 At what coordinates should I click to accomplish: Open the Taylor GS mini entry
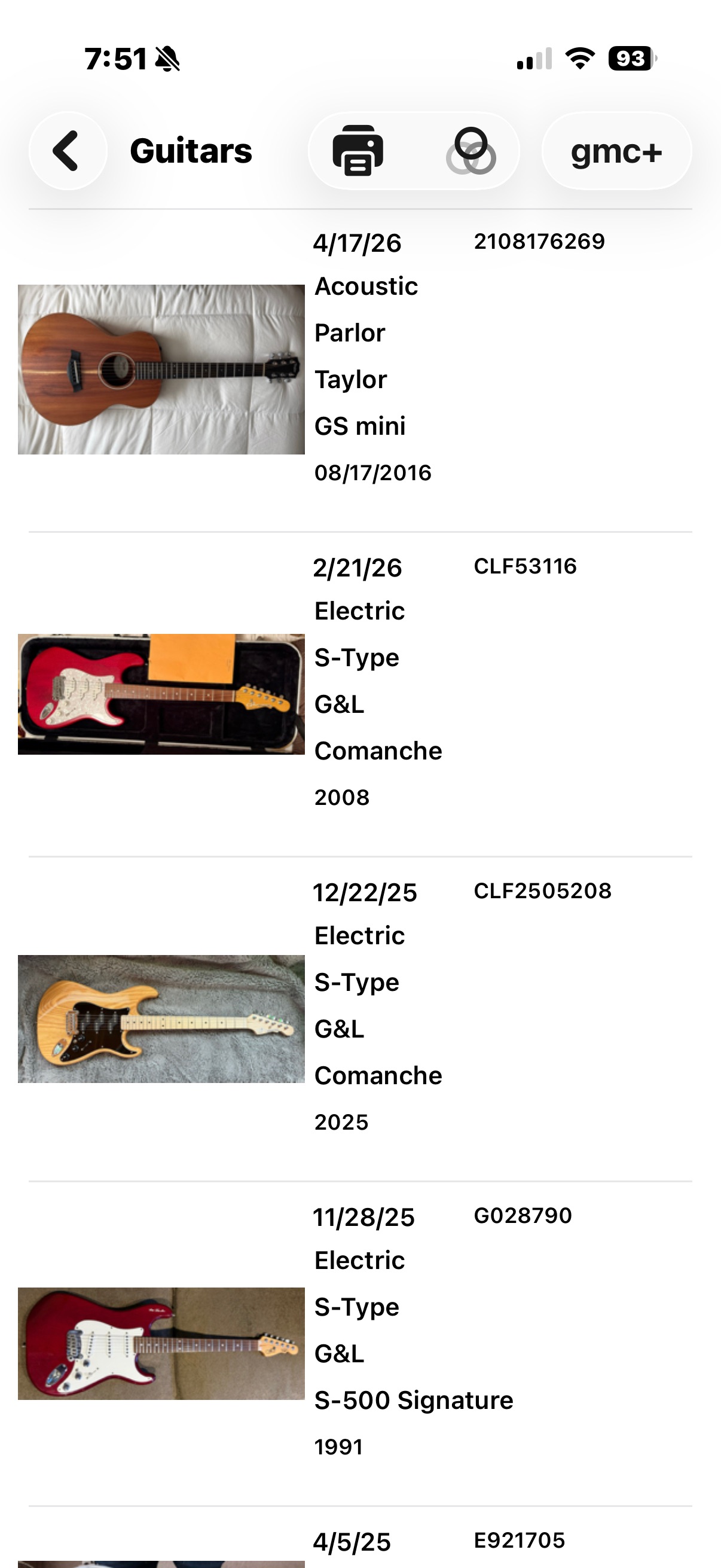click(x=360, y=370)
